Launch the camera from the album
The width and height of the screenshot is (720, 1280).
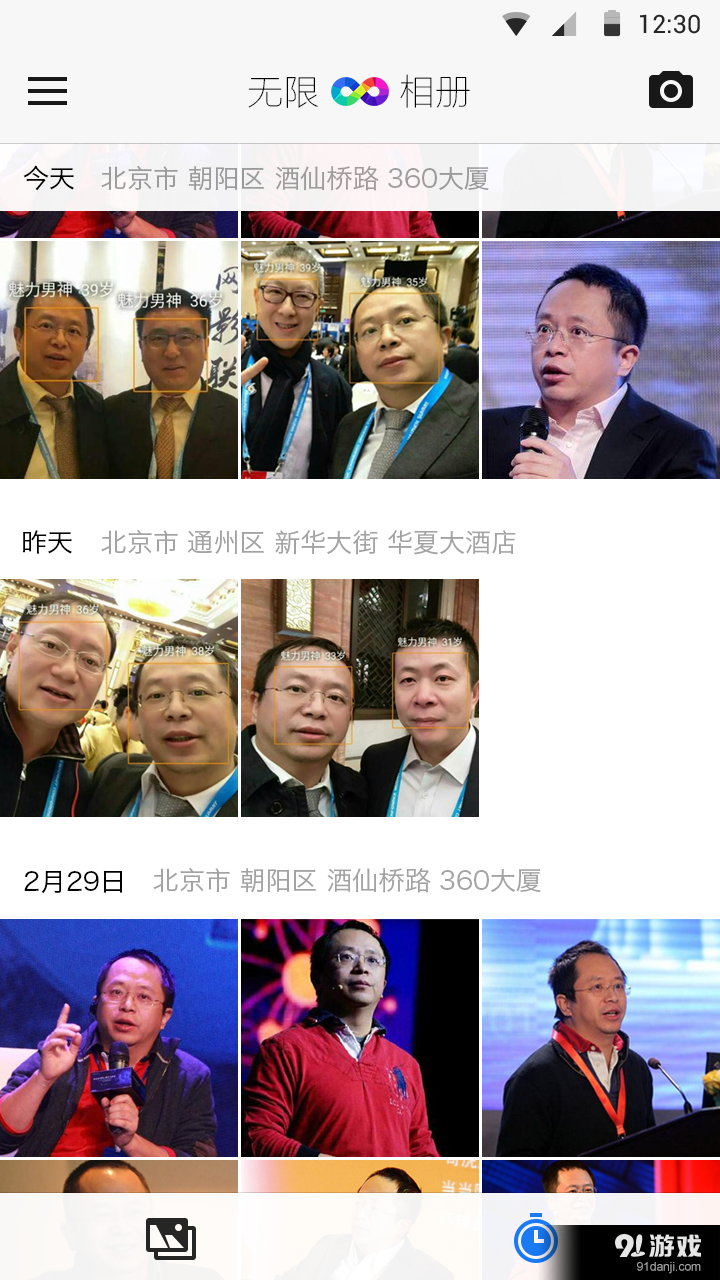(x=670, y=90)
